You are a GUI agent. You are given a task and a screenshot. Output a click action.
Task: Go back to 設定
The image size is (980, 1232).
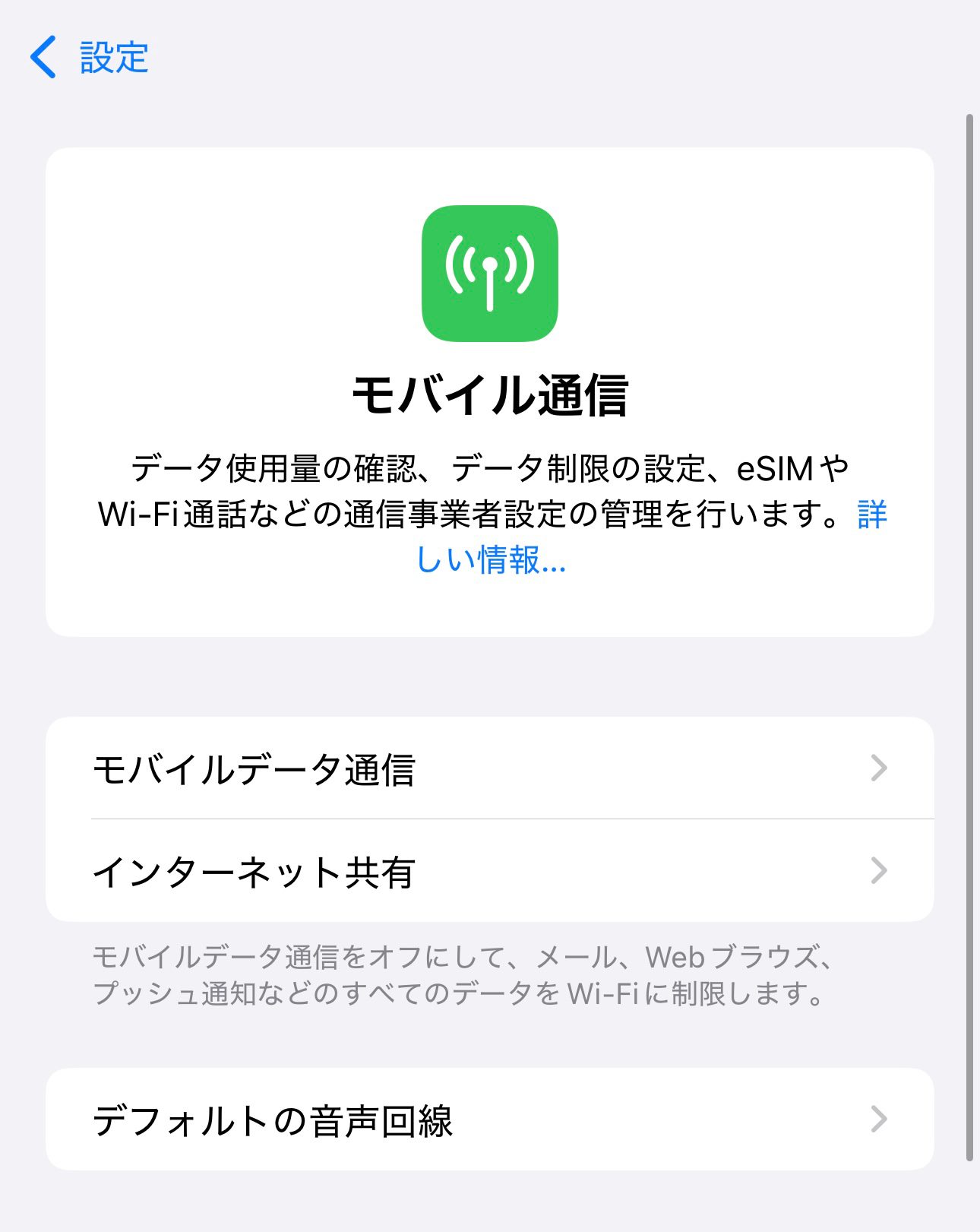coord(90,57)
